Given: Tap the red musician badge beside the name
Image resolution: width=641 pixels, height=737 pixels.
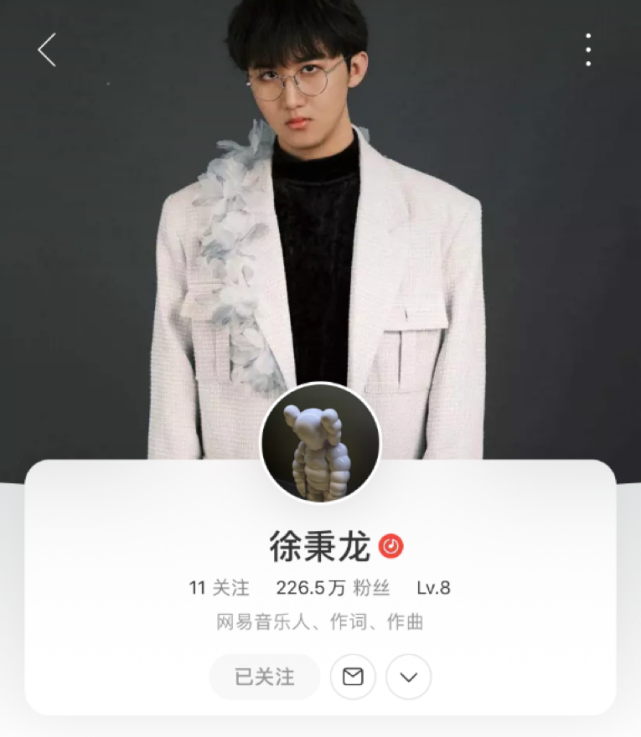Looking at the screenshot, I should click(391, 546).
